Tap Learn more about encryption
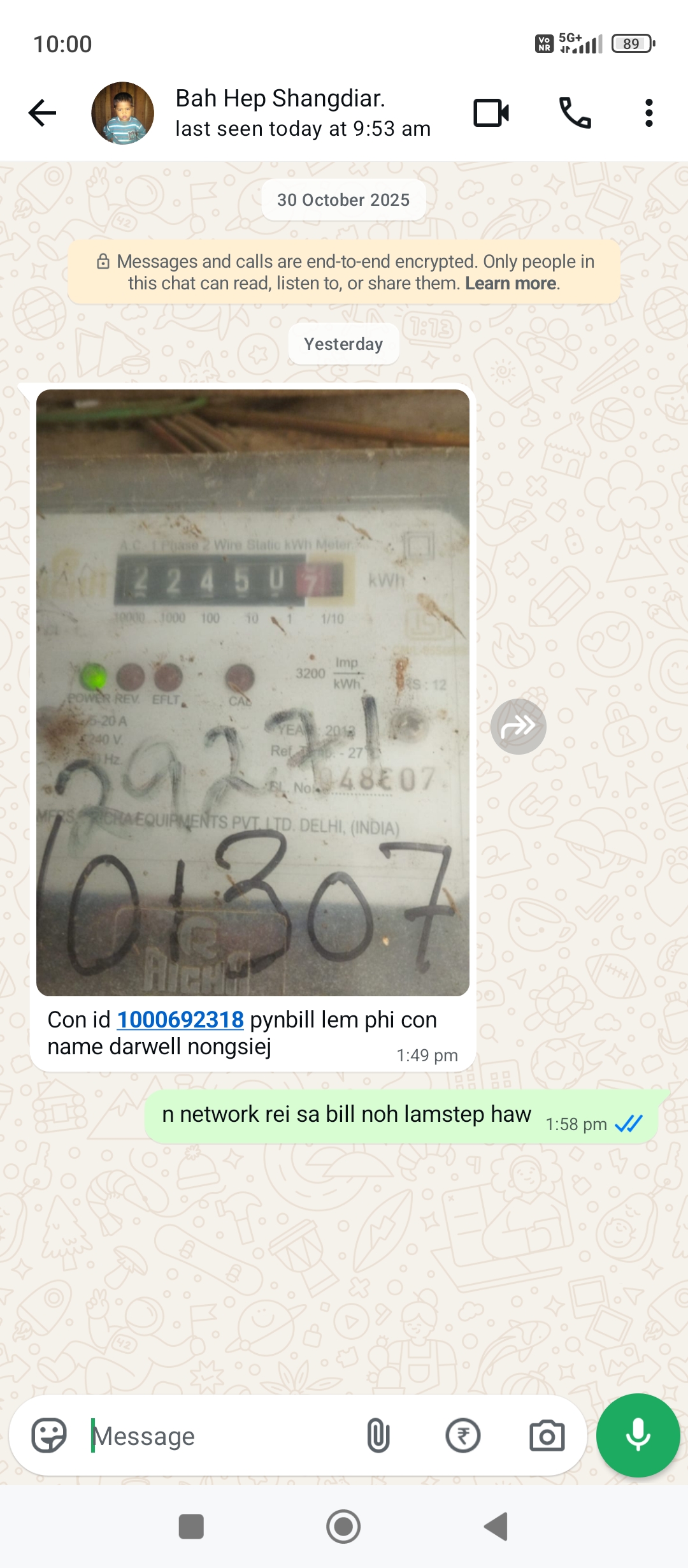 511,283
